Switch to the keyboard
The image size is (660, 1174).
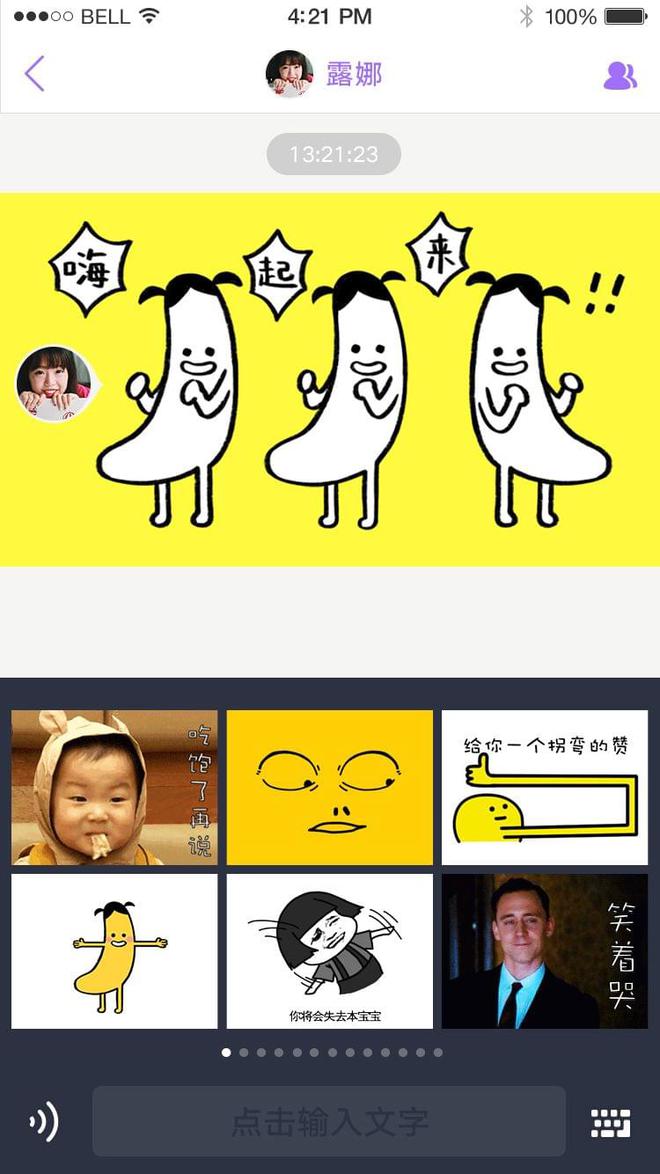(610, 1122)
